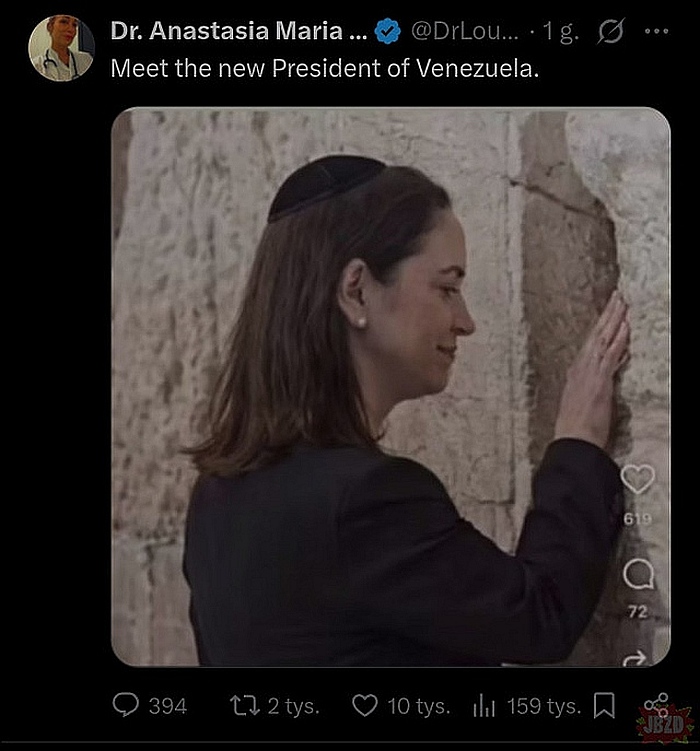Open Dr. Anastasia Maria's profile picture
This screenshot has width=700, height=751.
[x=61, y=47]
